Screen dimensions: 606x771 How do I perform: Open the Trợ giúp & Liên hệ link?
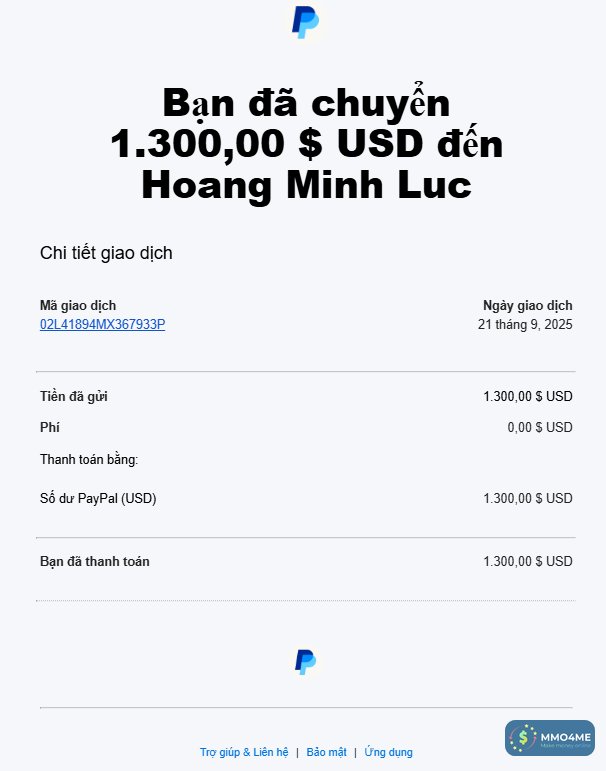pos(244,752)
